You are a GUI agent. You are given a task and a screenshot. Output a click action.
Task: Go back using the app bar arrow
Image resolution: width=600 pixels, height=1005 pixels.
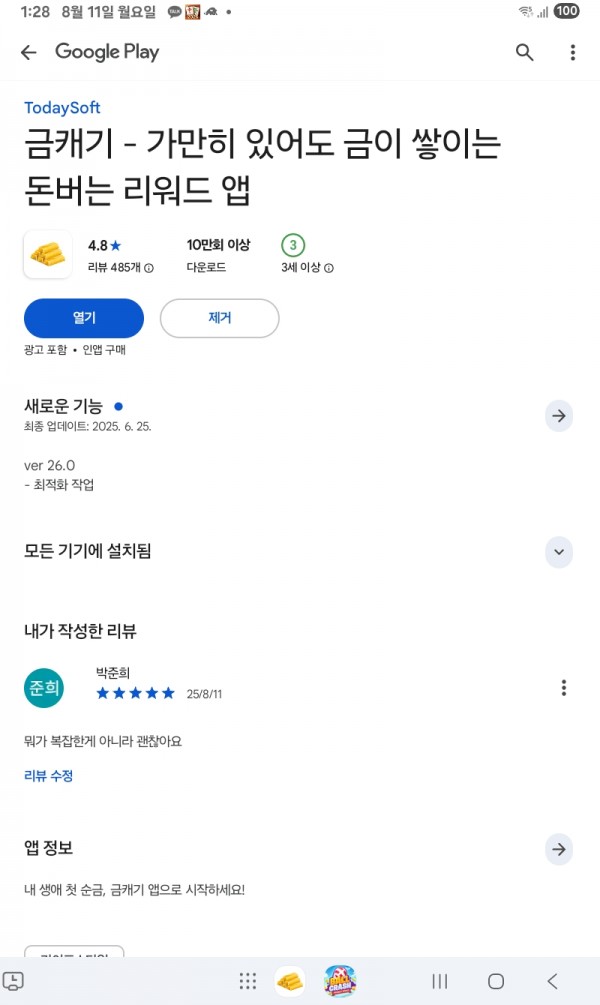pyautogui.click(x=29, y=52)
